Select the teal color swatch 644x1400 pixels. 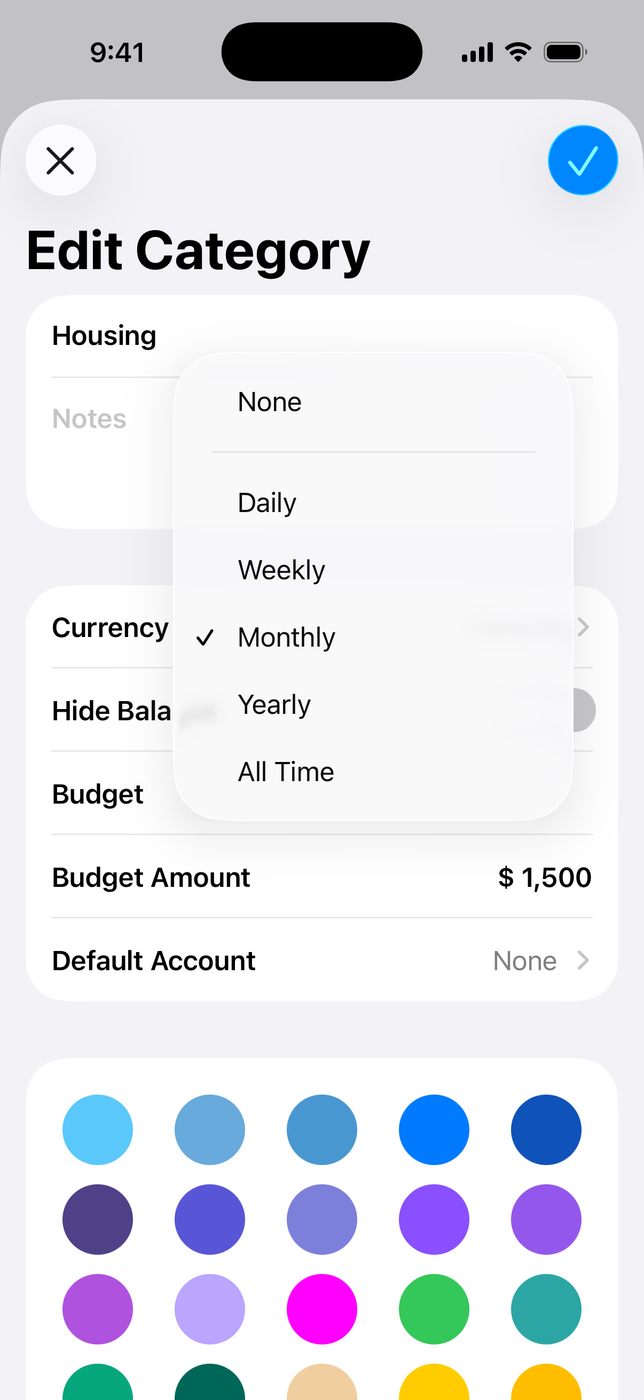point(546,1308)
